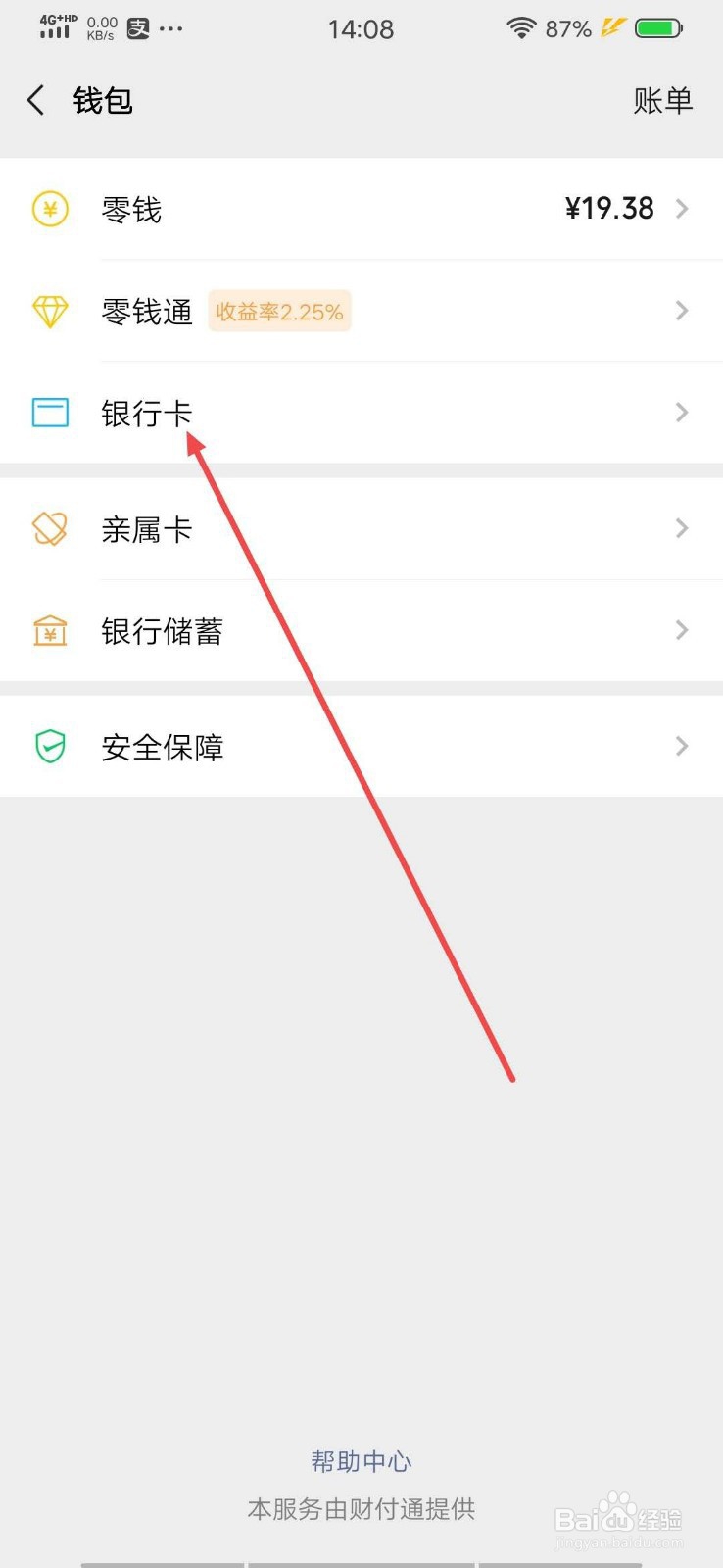Screen dimensions: 723x1568
Task: Expand 安全保障 with the arrow chevron
Action: [x=682, y=746]
